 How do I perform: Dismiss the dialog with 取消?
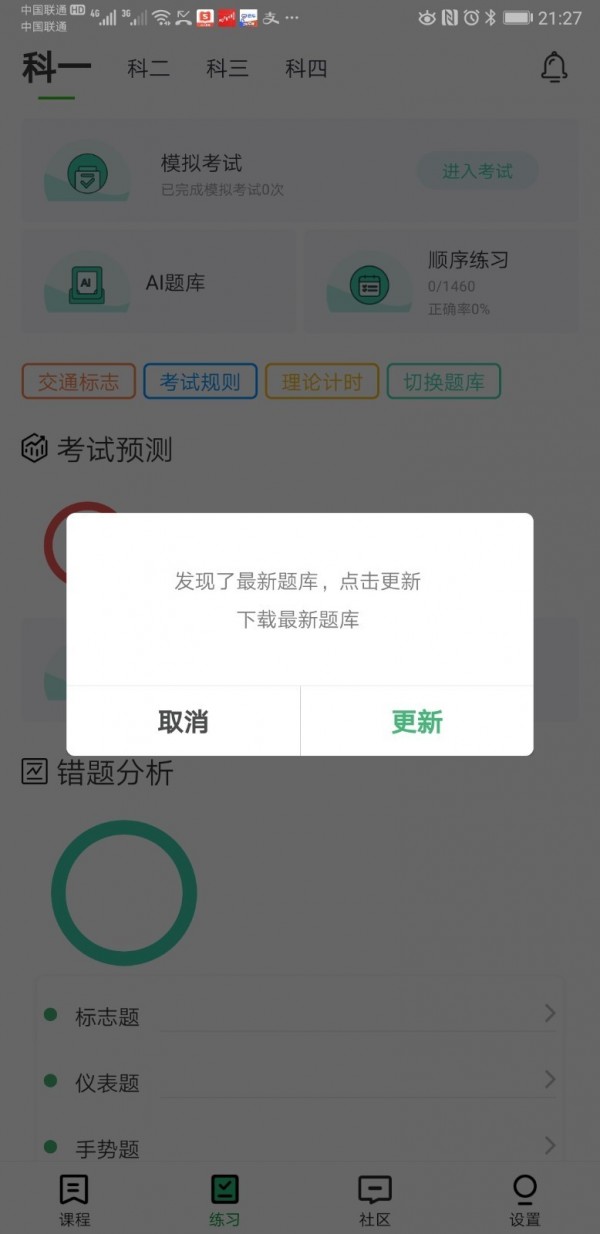(x=183, y=721)
